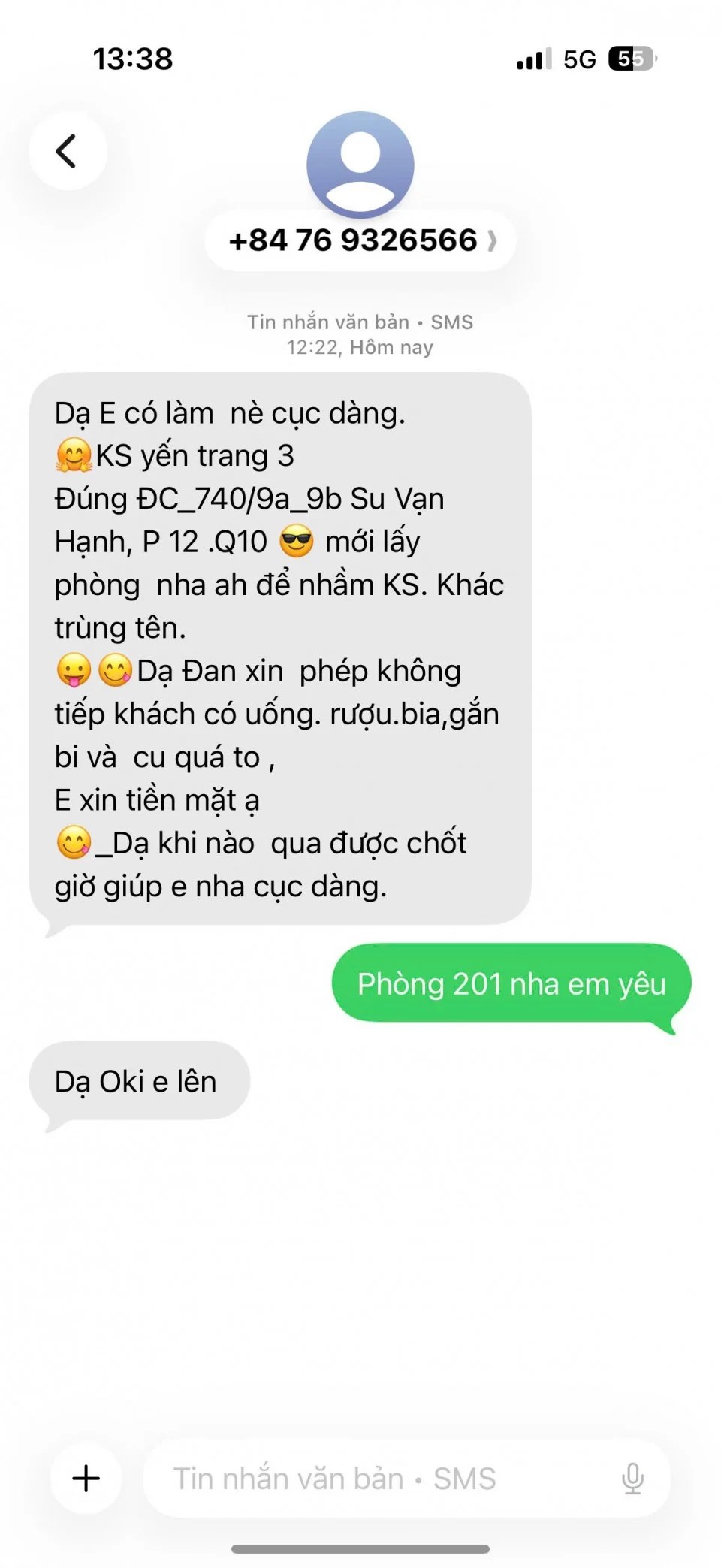This screenshot has height=1568, width=721.
Task: Open the plus attachments menu
Action: (86, 1478)
